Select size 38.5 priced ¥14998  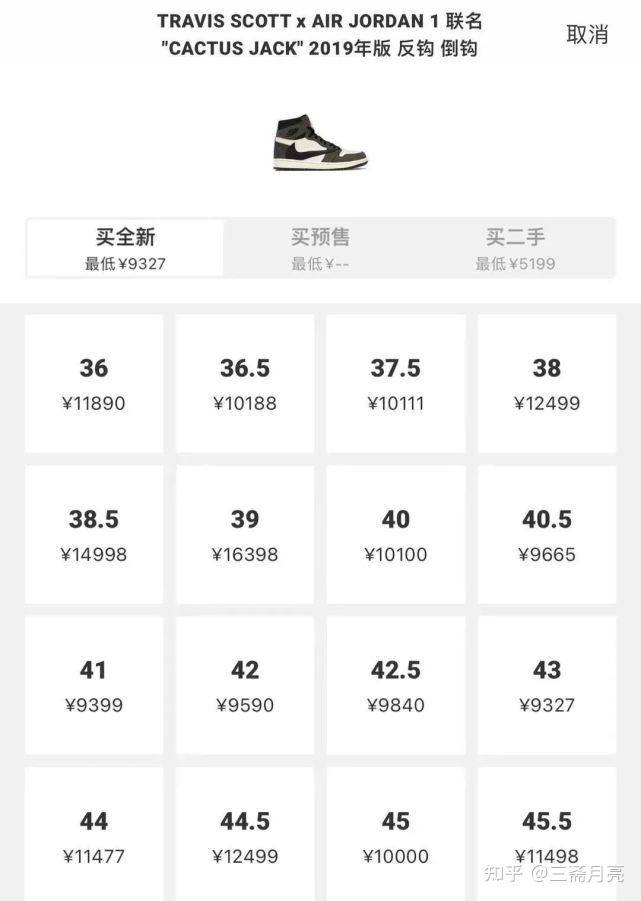coord(94,534)
